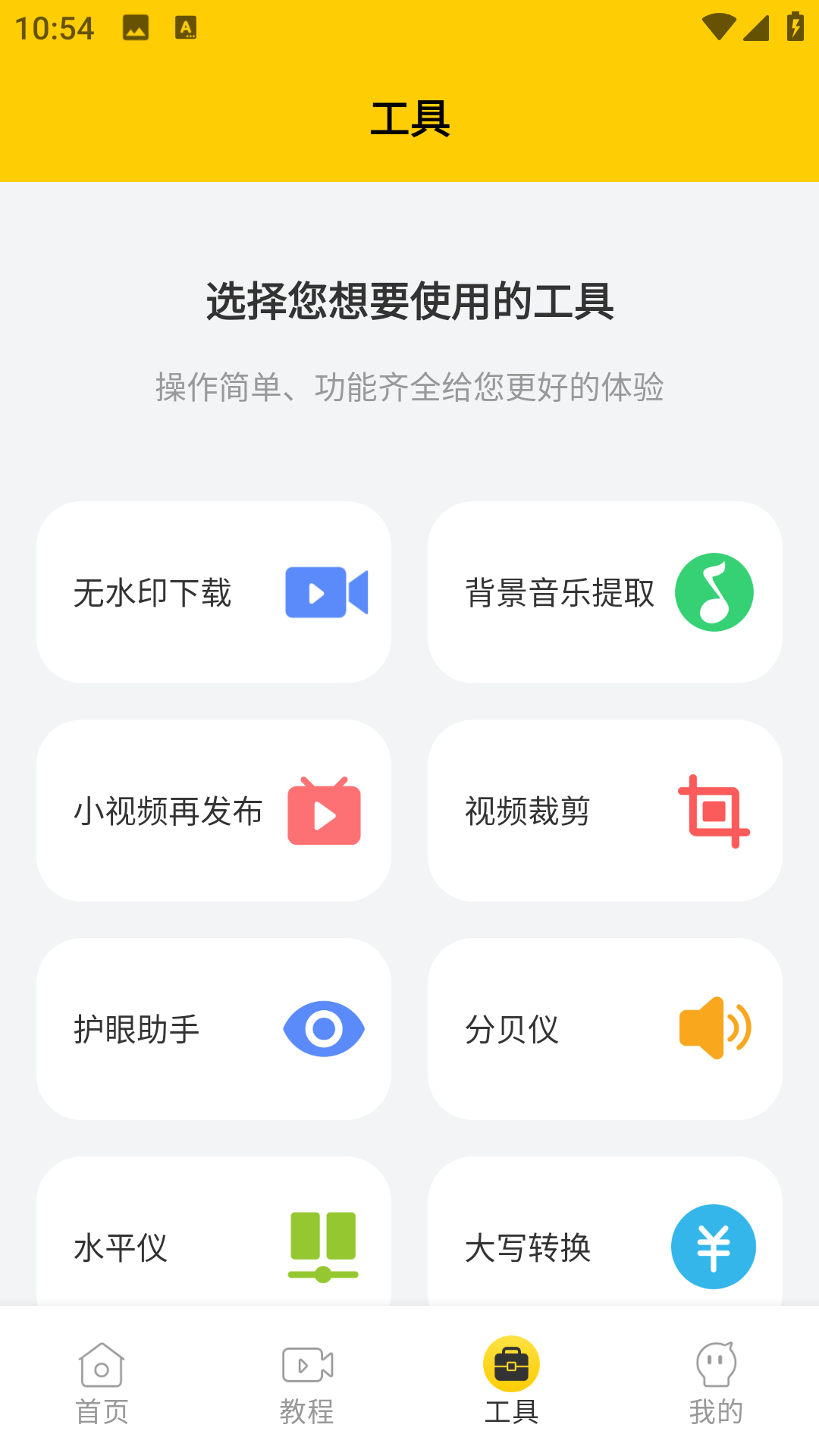Open the 无水印下载 video icon
The height and width of the screenshot is (1456, 819).
326,593
